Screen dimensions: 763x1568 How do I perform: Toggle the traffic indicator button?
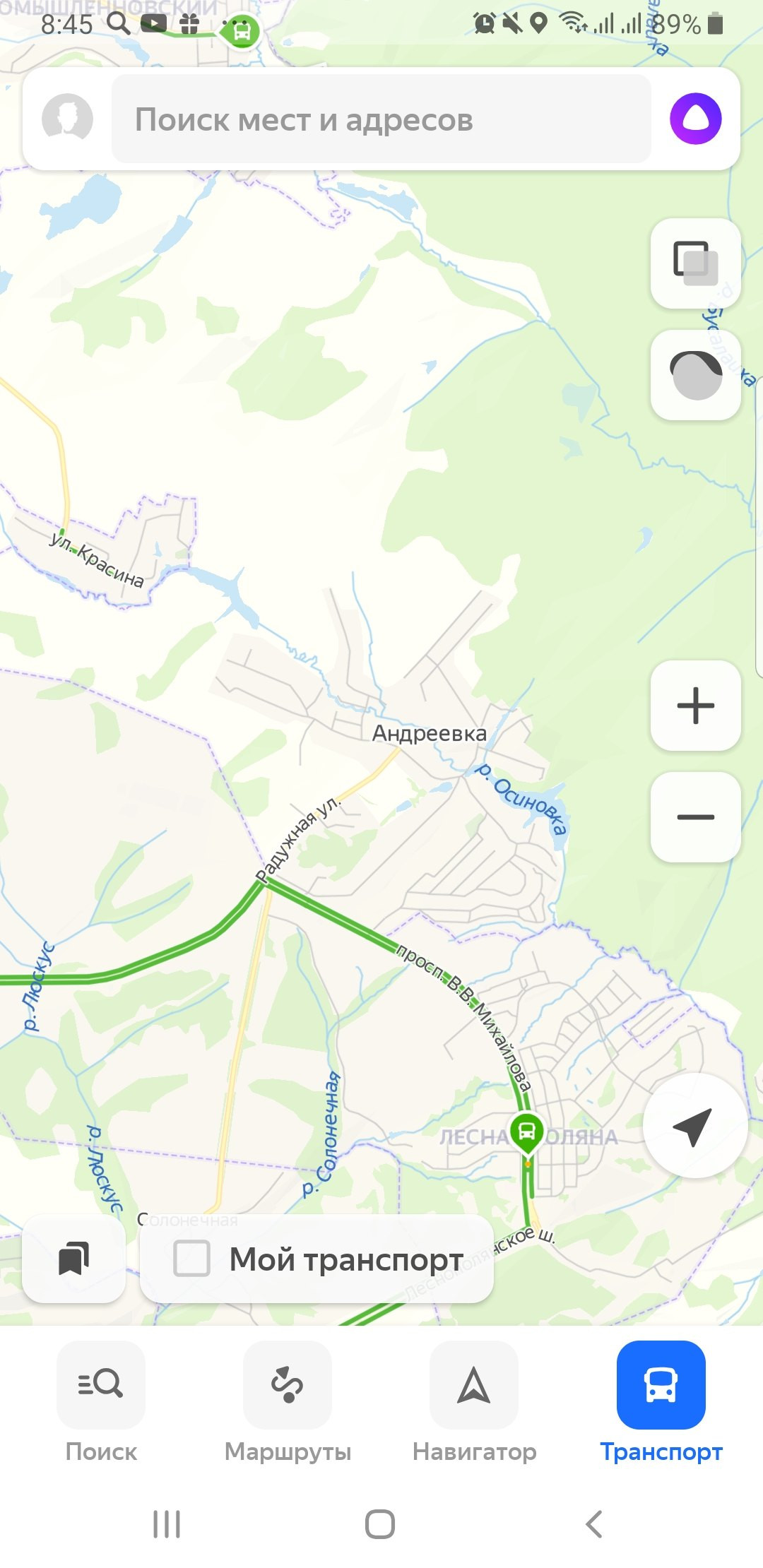695,374
